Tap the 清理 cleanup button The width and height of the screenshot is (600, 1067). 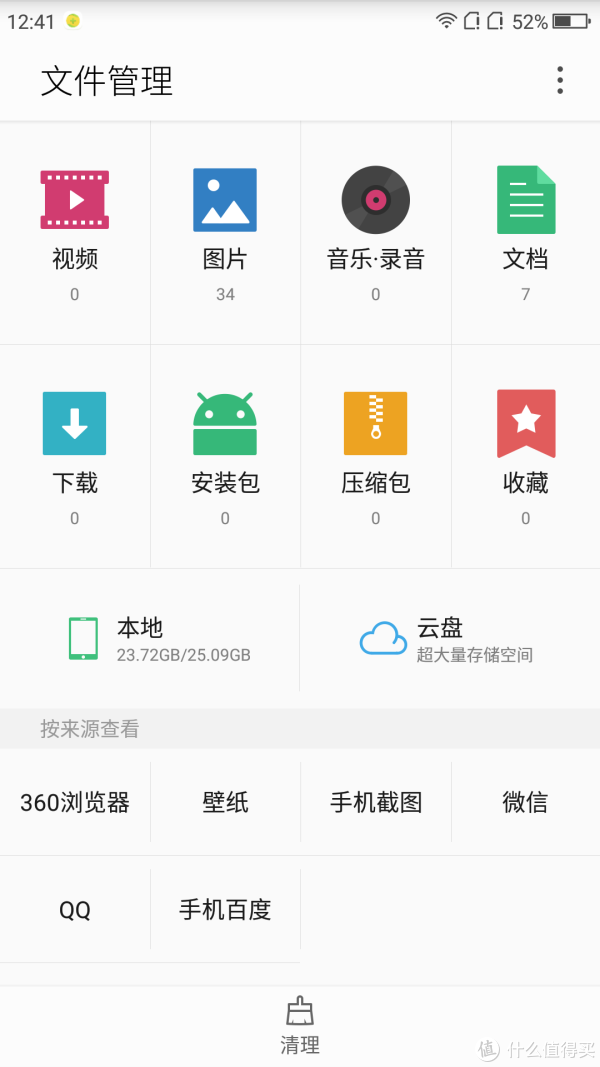pos(300,1026)
